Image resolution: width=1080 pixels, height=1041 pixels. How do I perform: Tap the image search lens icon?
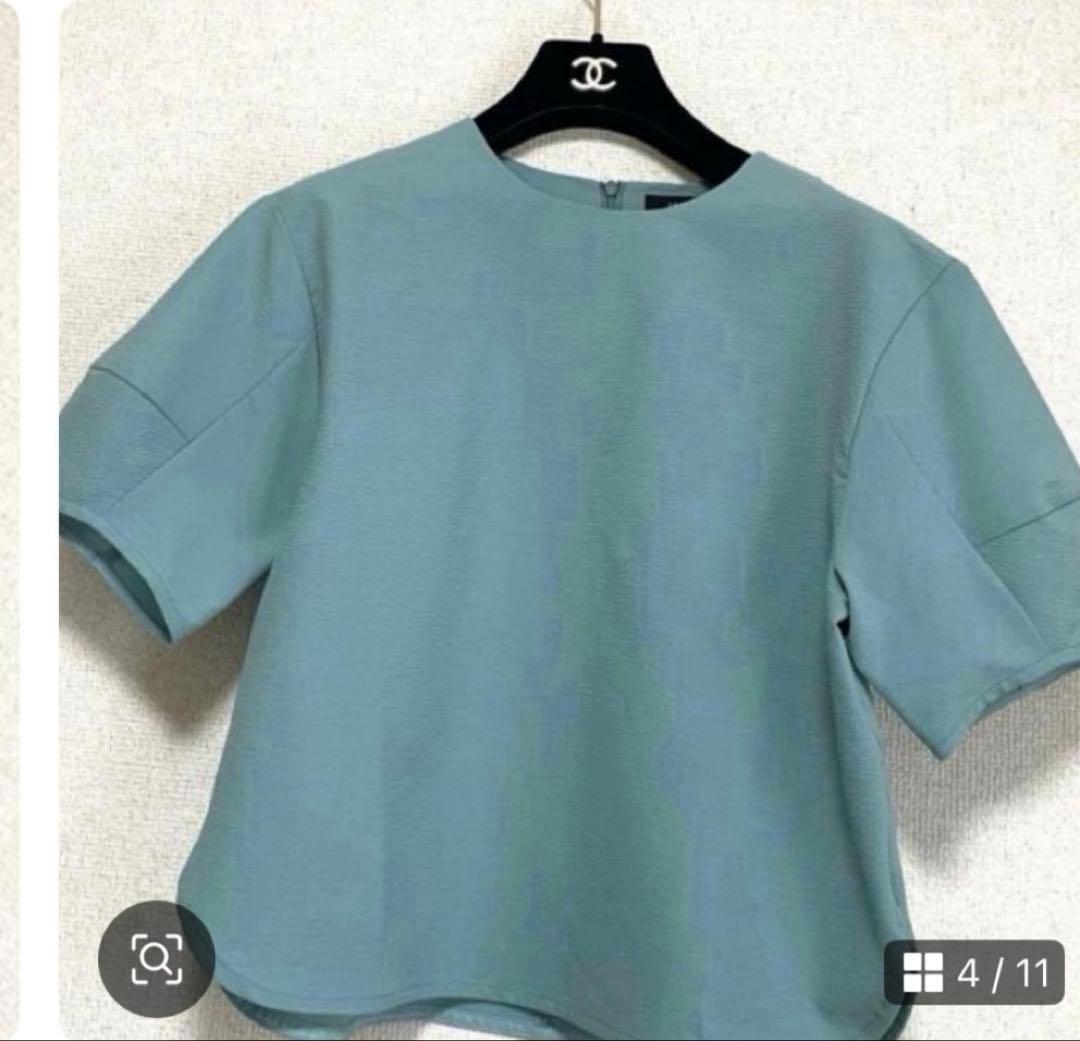pyautogui.click(x=156, y=958)
